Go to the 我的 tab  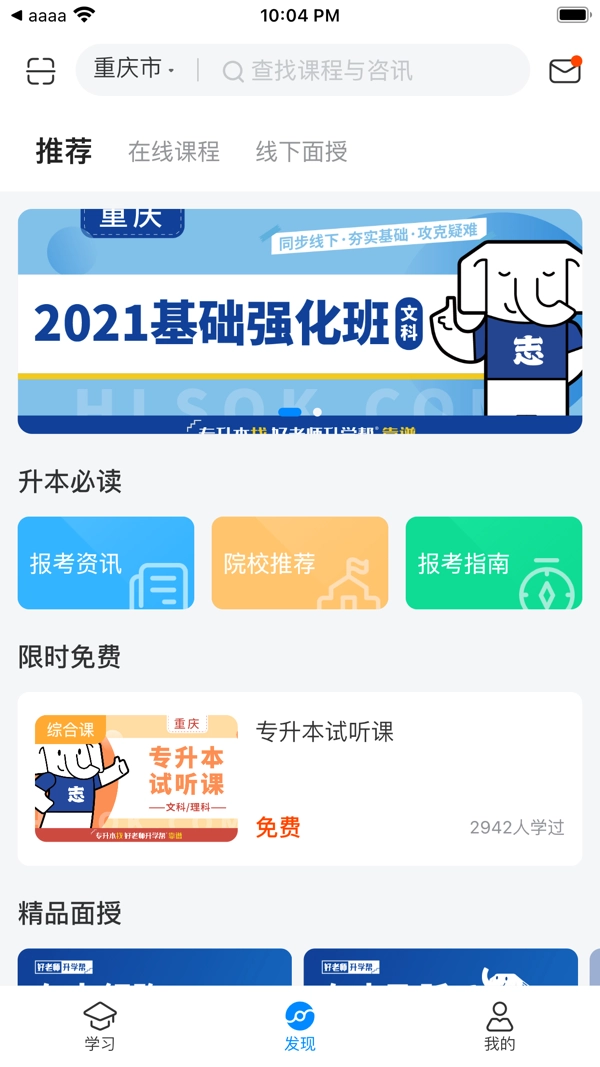pyautogui.click(x=499, y=1026)
